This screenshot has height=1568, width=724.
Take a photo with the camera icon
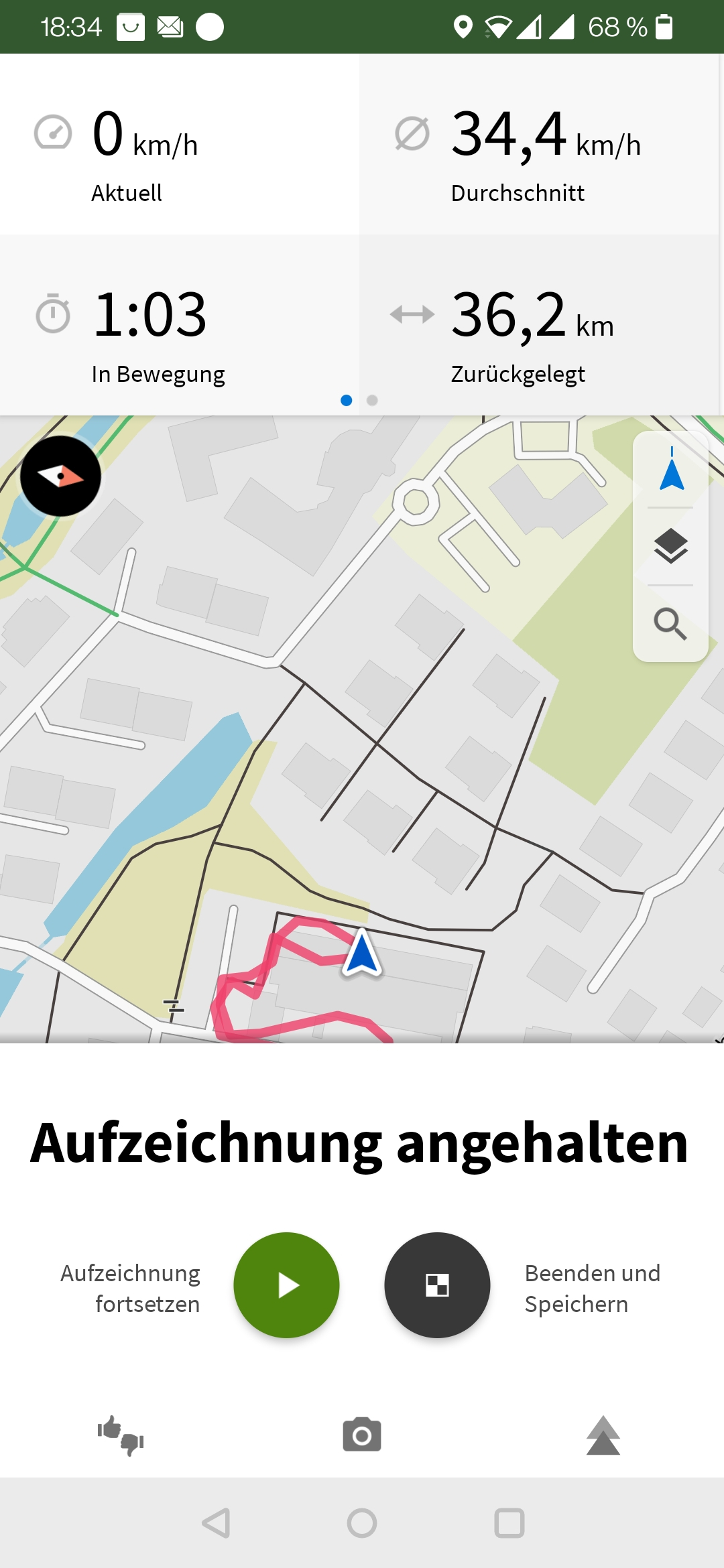(x=362, y=1435)
